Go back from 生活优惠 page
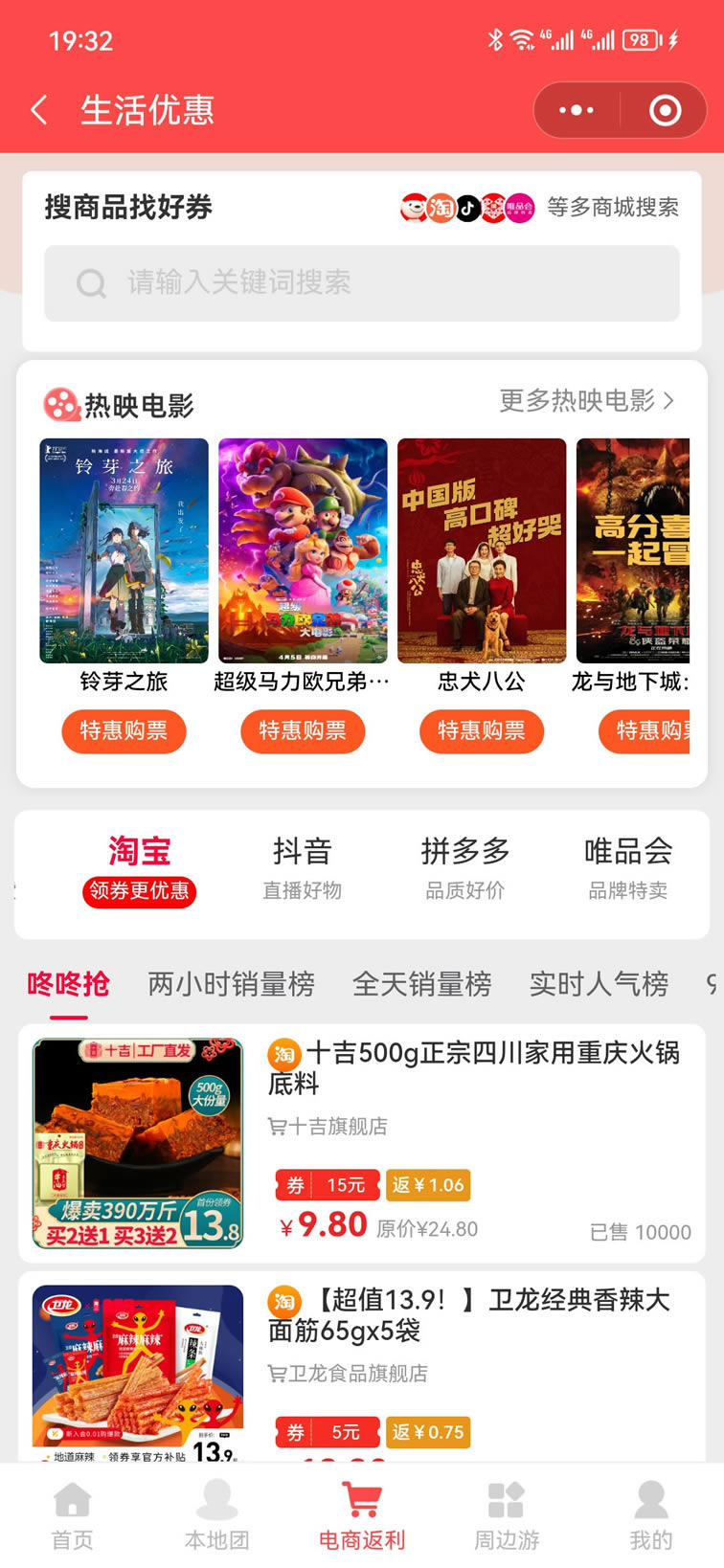Viewport: 724px width, 1568px height. [39, 110]
